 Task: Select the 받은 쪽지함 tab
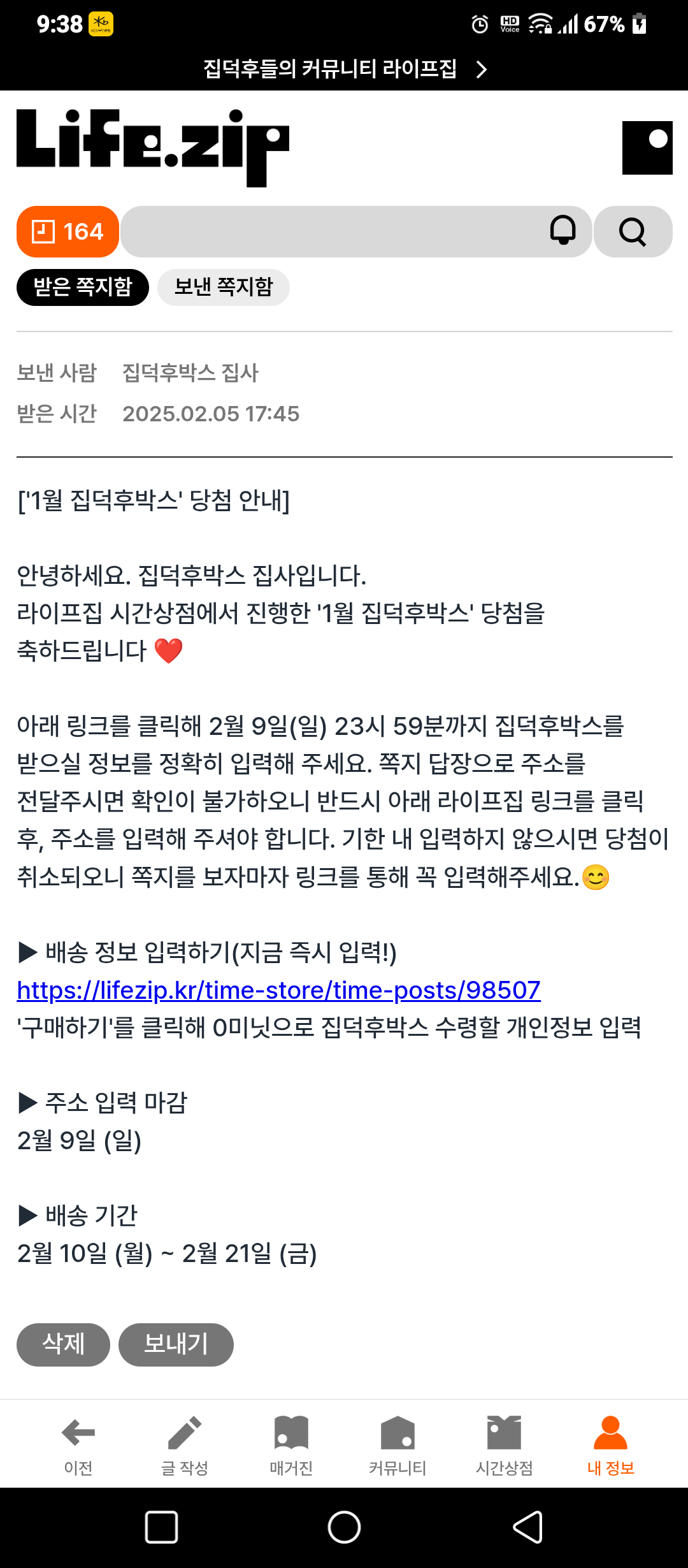pyautogui.click(x=83, y=287)
